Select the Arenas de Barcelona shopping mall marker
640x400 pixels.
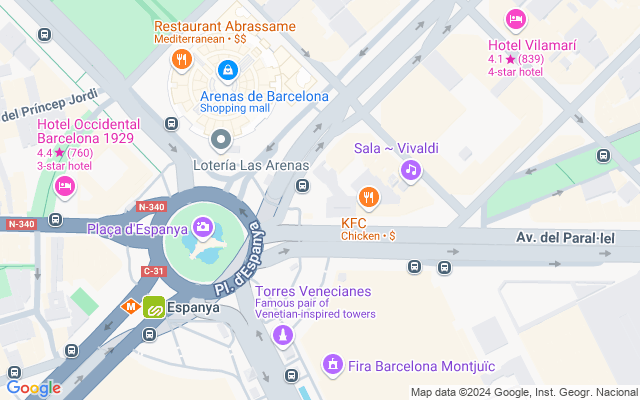[227, 70]
